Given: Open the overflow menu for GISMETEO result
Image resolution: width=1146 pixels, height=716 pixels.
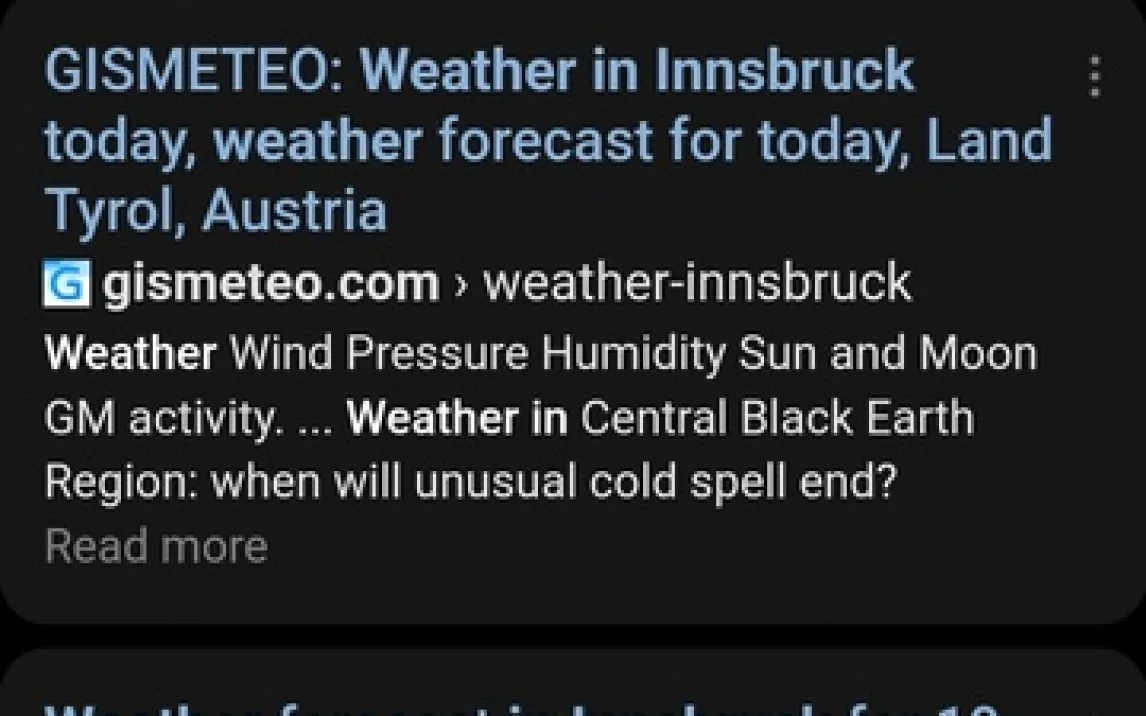Looking at the screenshot, I should tap(1095, 77).
